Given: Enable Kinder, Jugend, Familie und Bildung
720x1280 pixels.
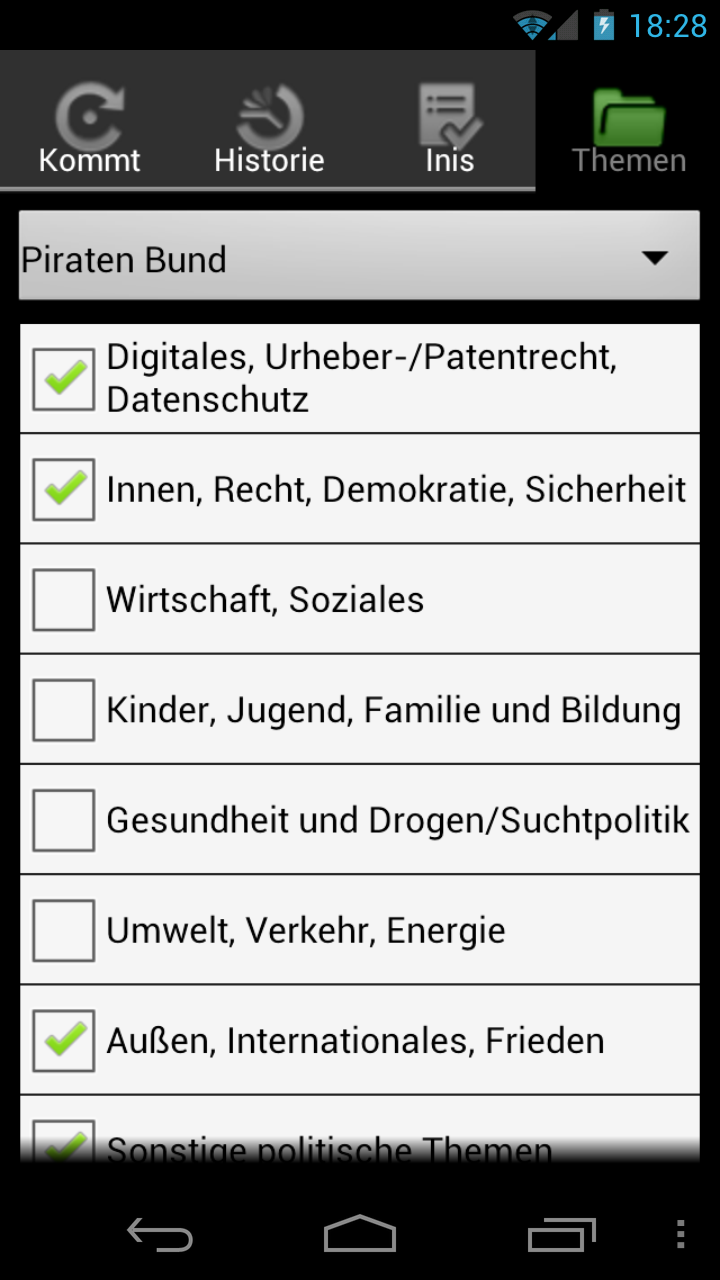Looking at the screenshot, I should tap(64, 710).
